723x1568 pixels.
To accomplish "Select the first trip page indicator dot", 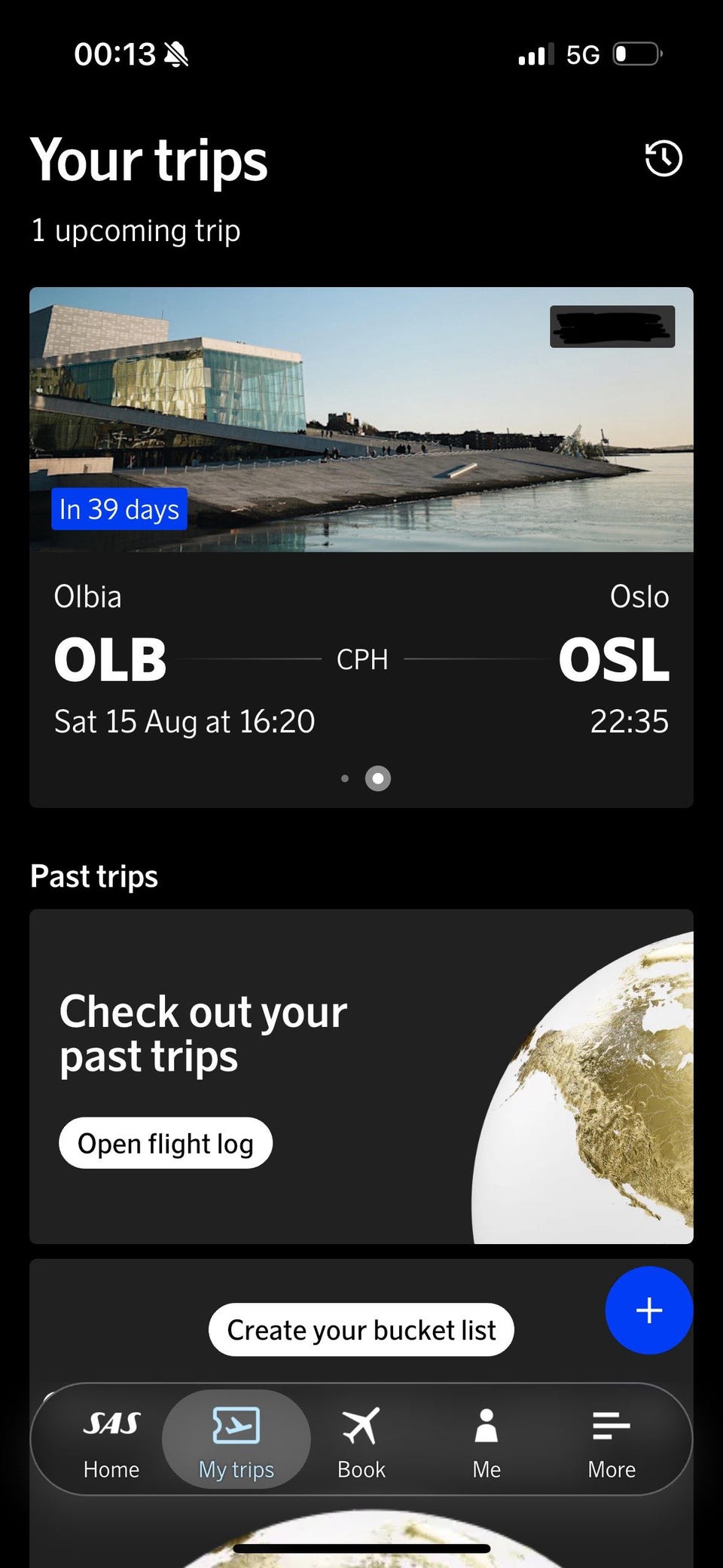I will (345, 778).
